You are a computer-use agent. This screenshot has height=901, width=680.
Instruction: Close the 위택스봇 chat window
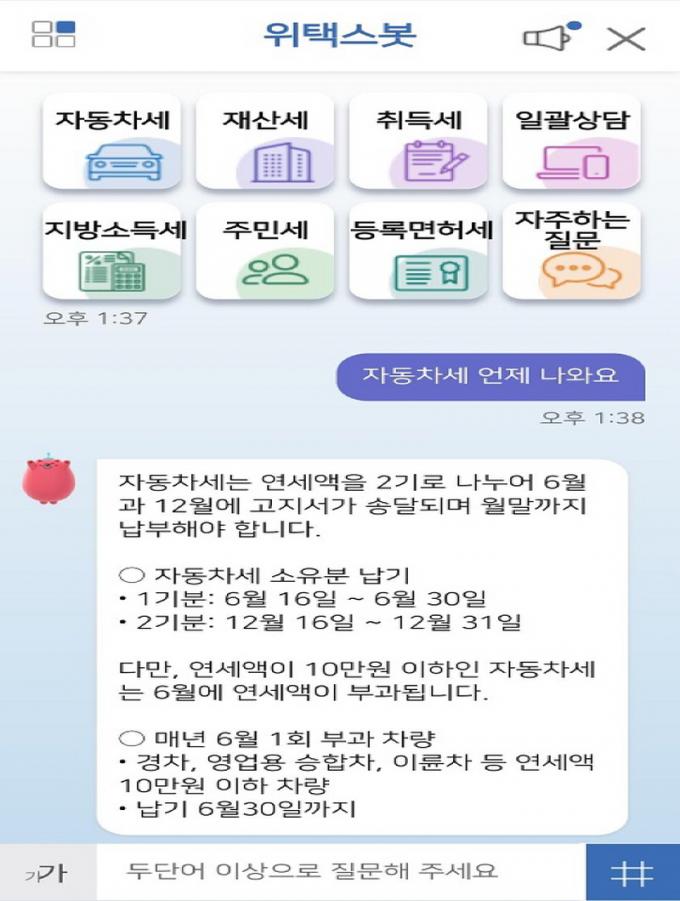pyautogui.click(x=626, y=38)
